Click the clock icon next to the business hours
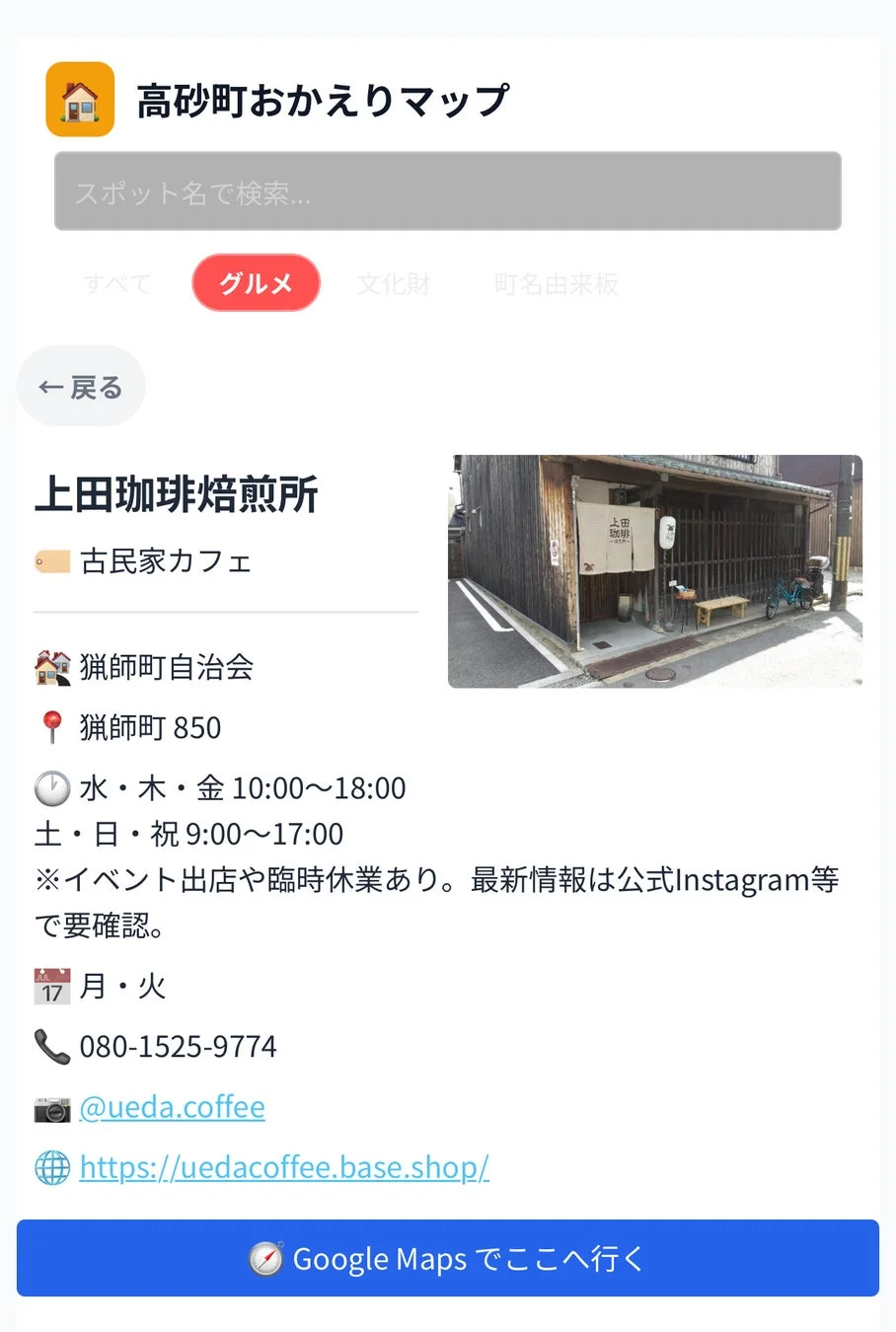The height and width of the screenshot is (1332, 896). pos(51,788)
